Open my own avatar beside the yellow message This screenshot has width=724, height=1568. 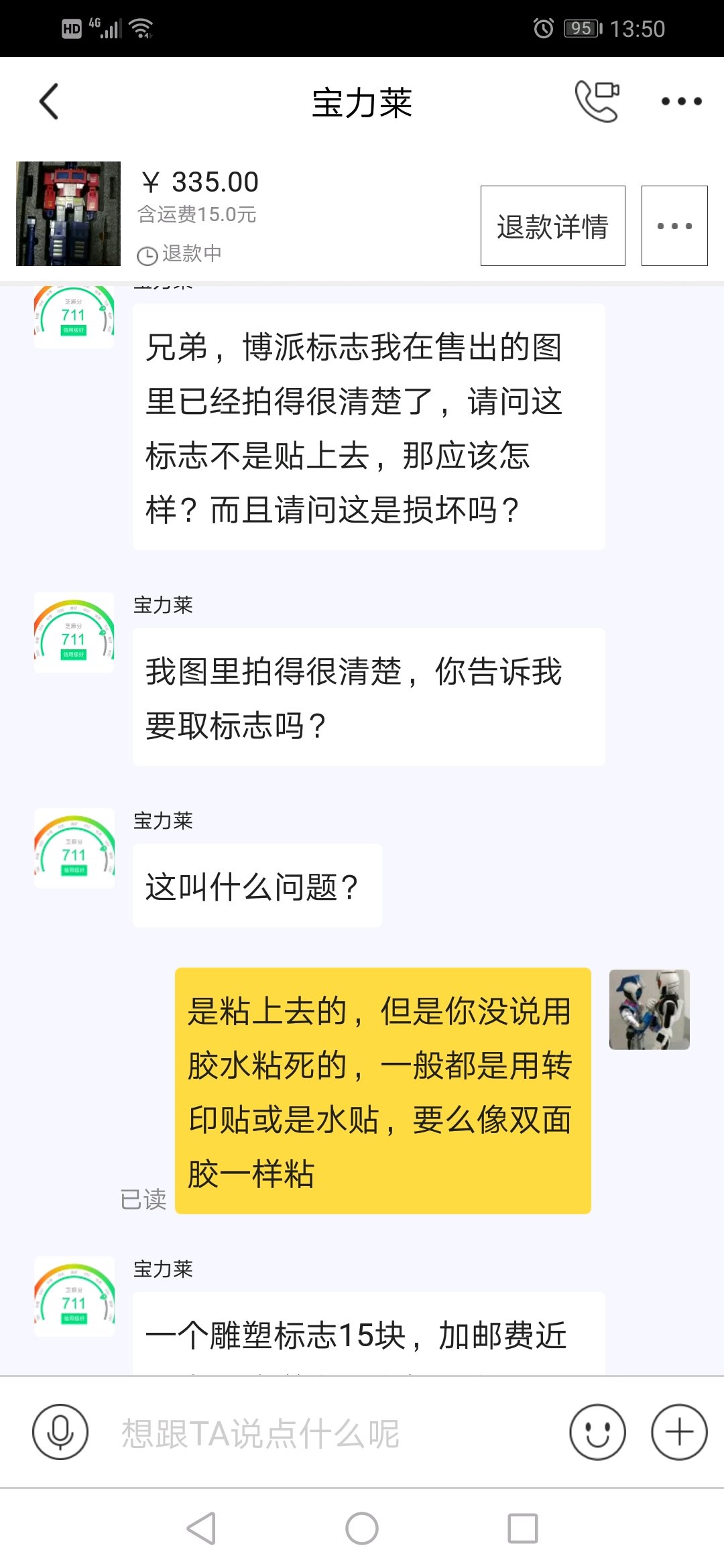649,1009
